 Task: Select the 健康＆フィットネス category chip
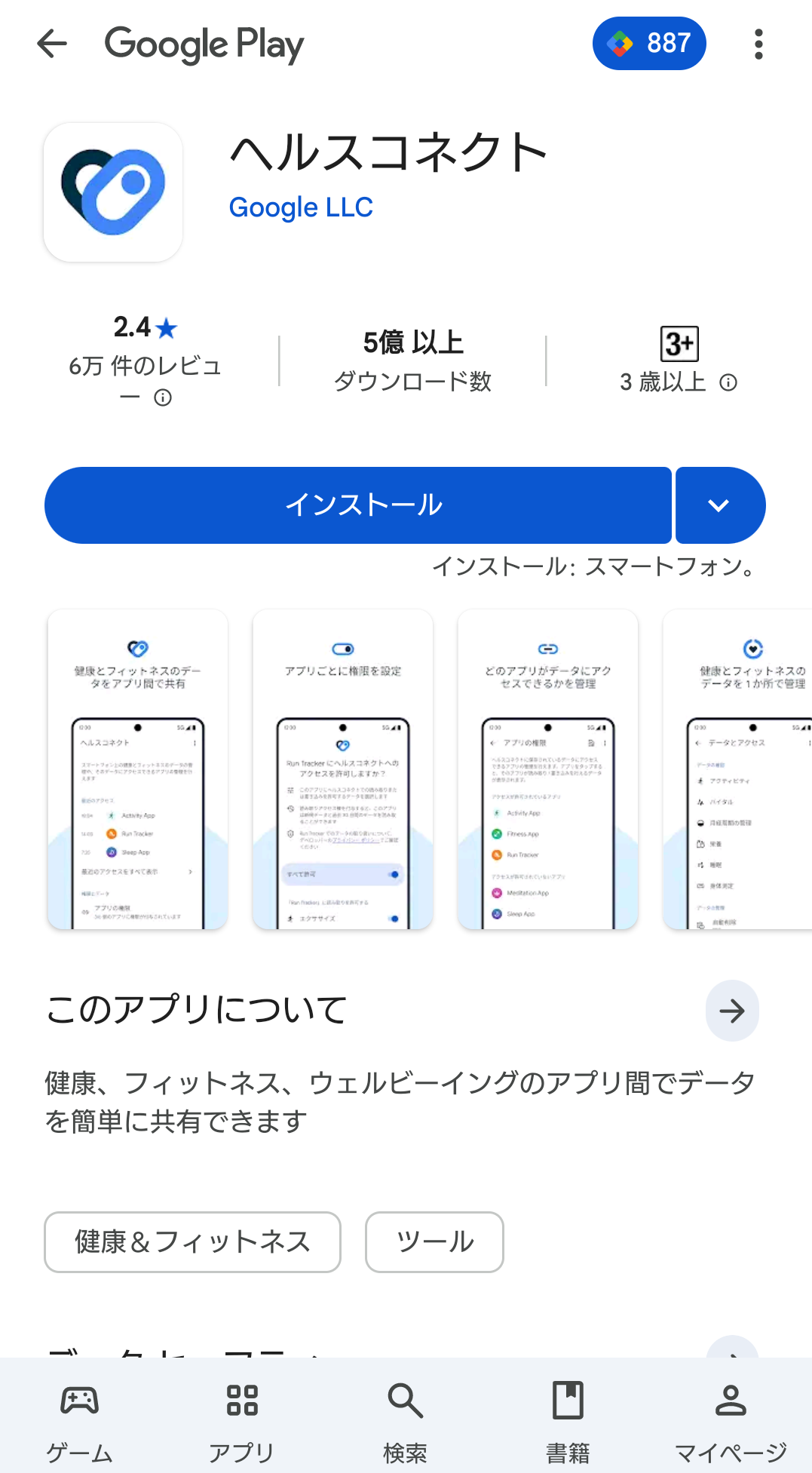coord(192,1242)
